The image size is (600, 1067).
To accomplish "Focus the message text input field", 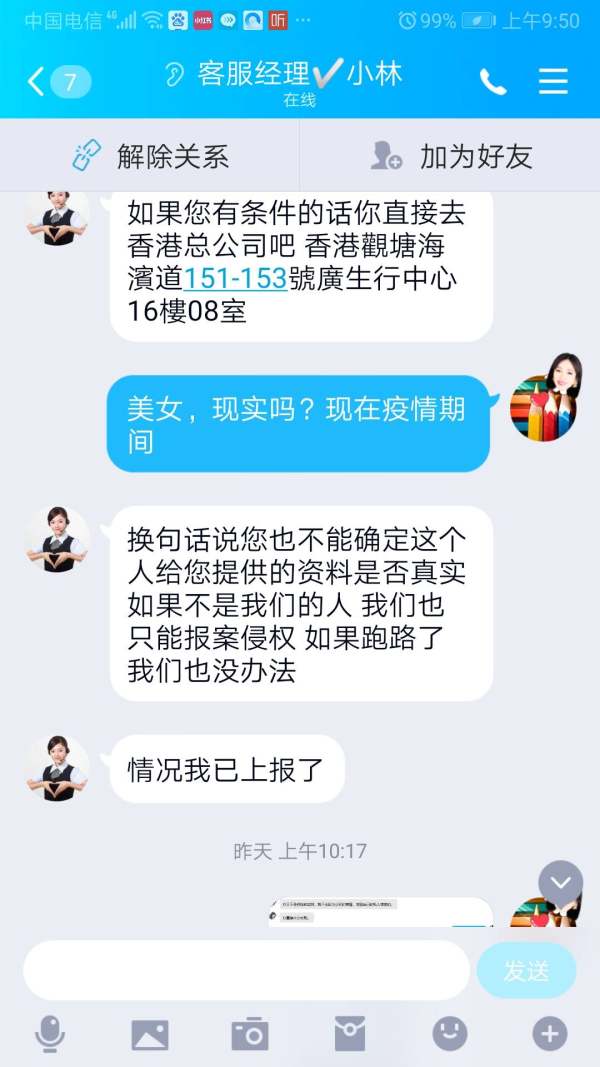I will (x=246, y=970).
